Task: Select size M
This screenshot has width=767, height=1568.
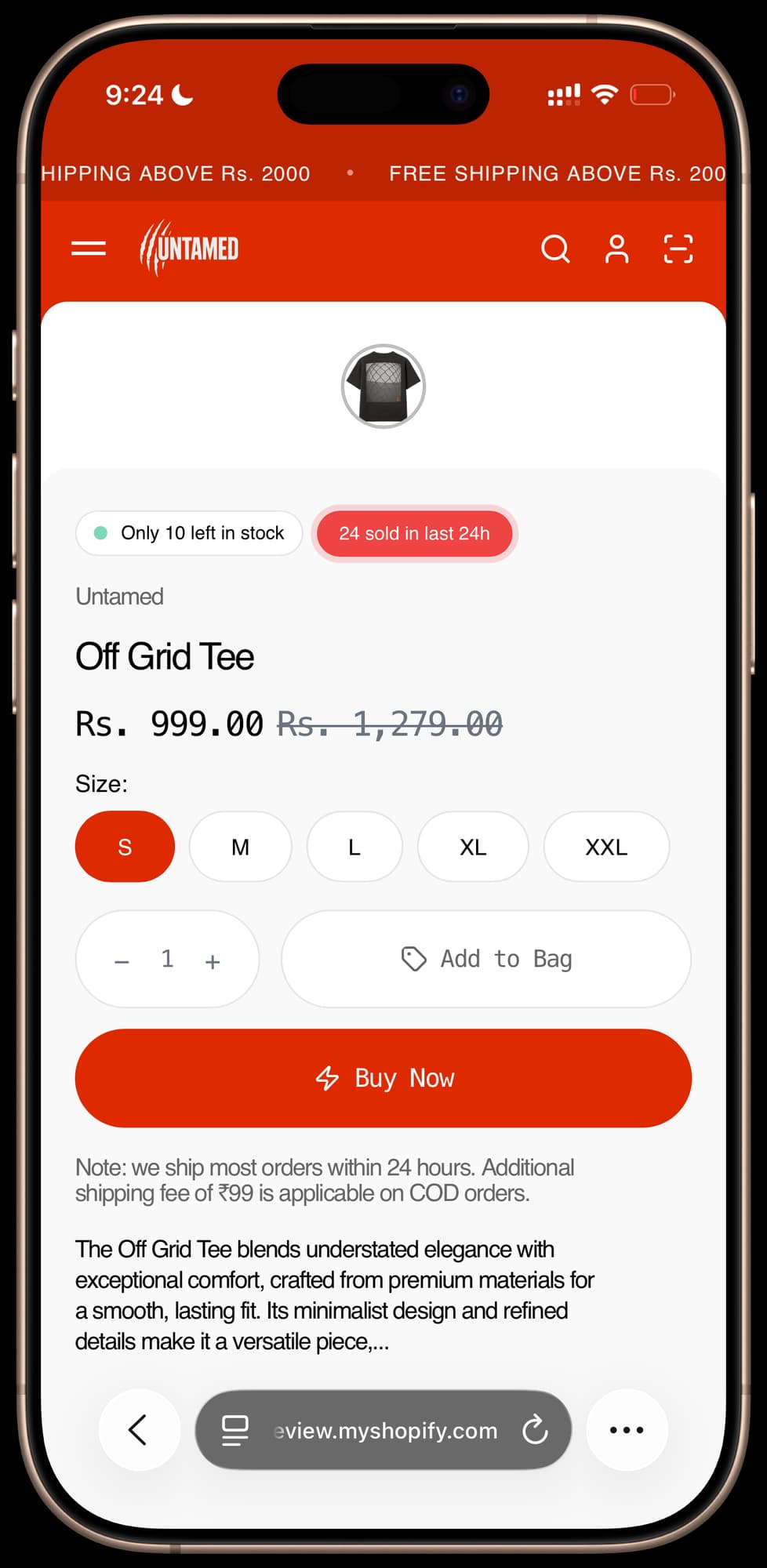Action: (x=240, y=847)
